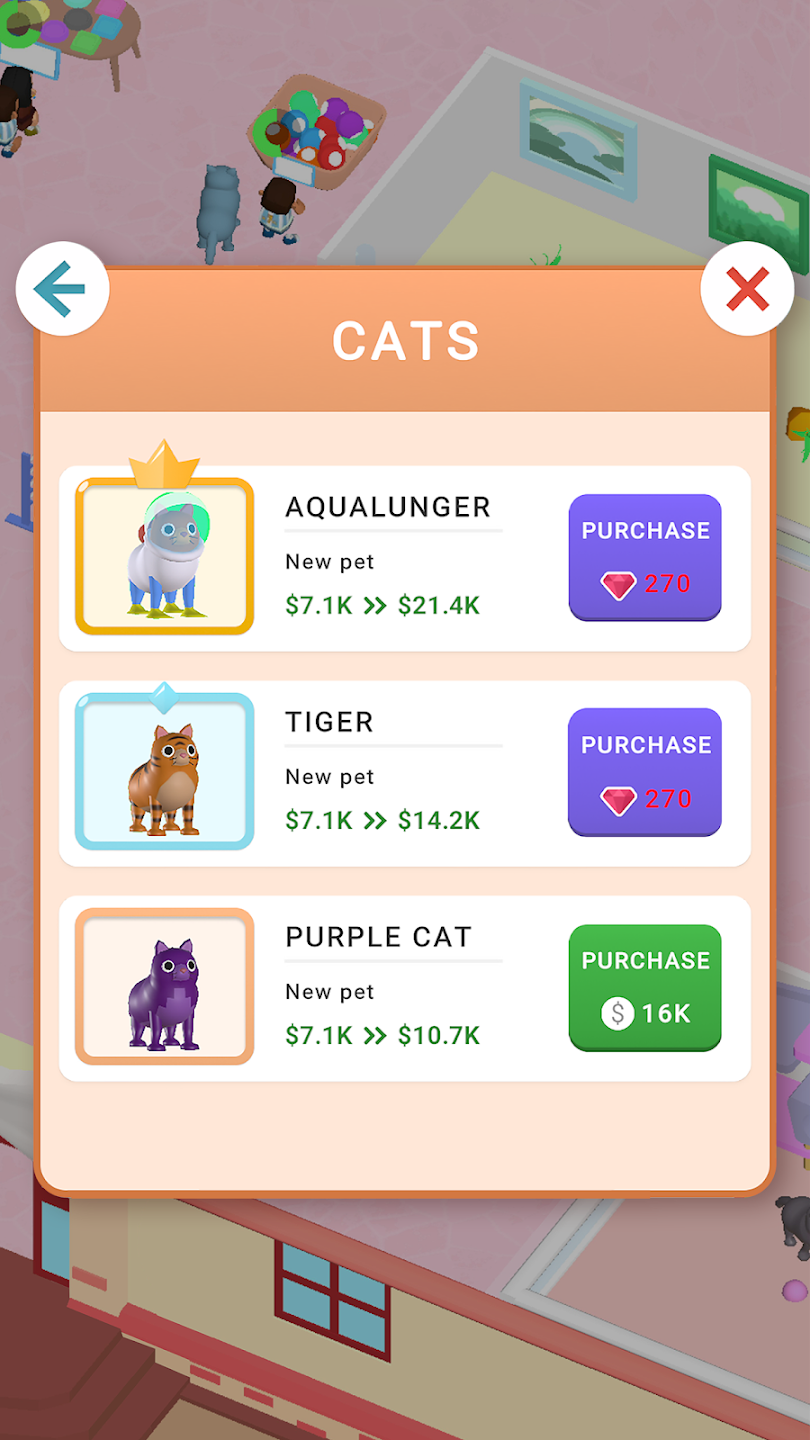Click the toy basket at the top
The width and height of the screenshot is (810, 1440).
(315, 130)
